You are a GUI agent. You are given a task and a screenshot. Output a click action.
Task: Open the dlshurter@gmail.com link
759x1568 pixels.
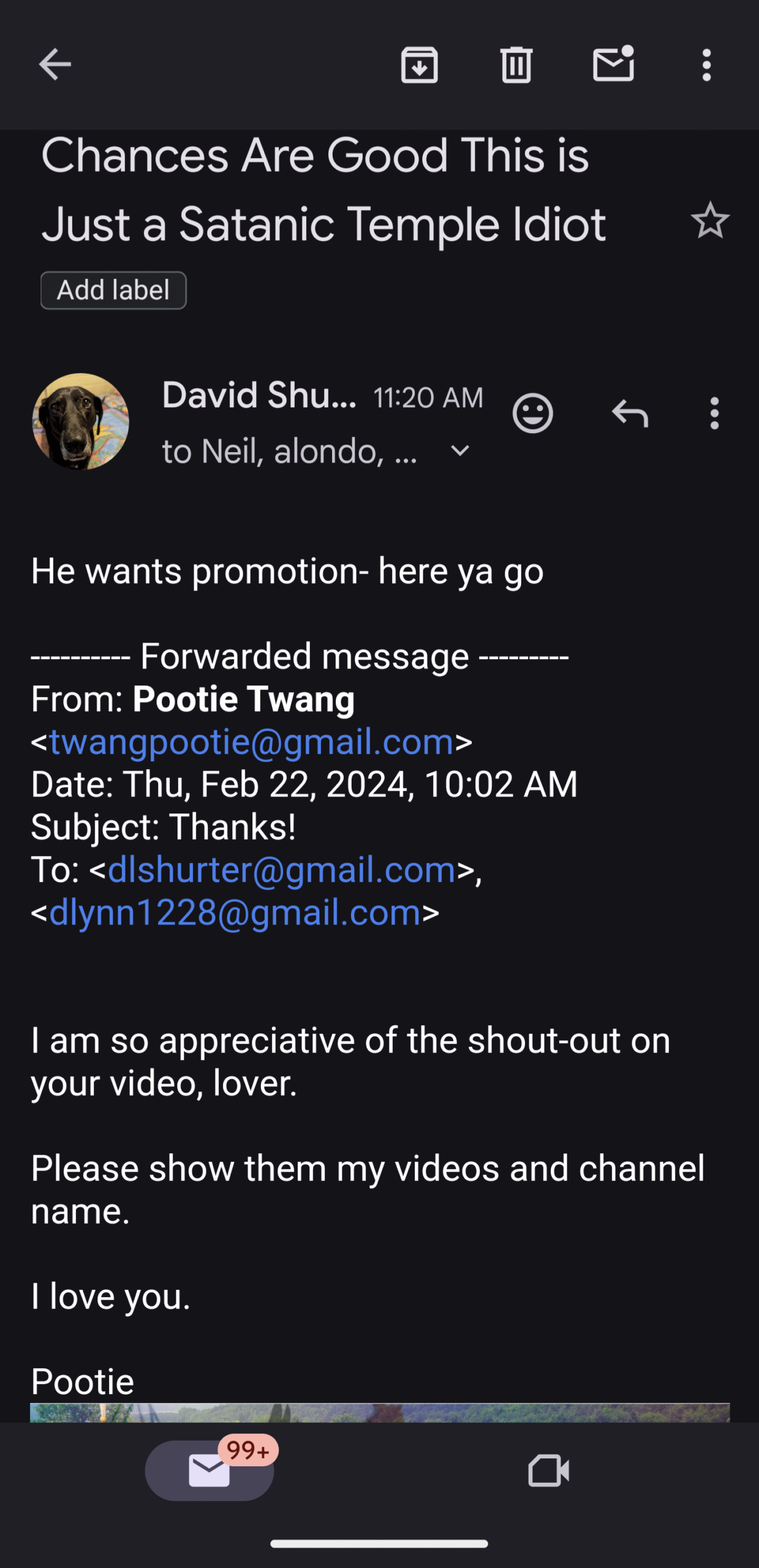(282, 870)
